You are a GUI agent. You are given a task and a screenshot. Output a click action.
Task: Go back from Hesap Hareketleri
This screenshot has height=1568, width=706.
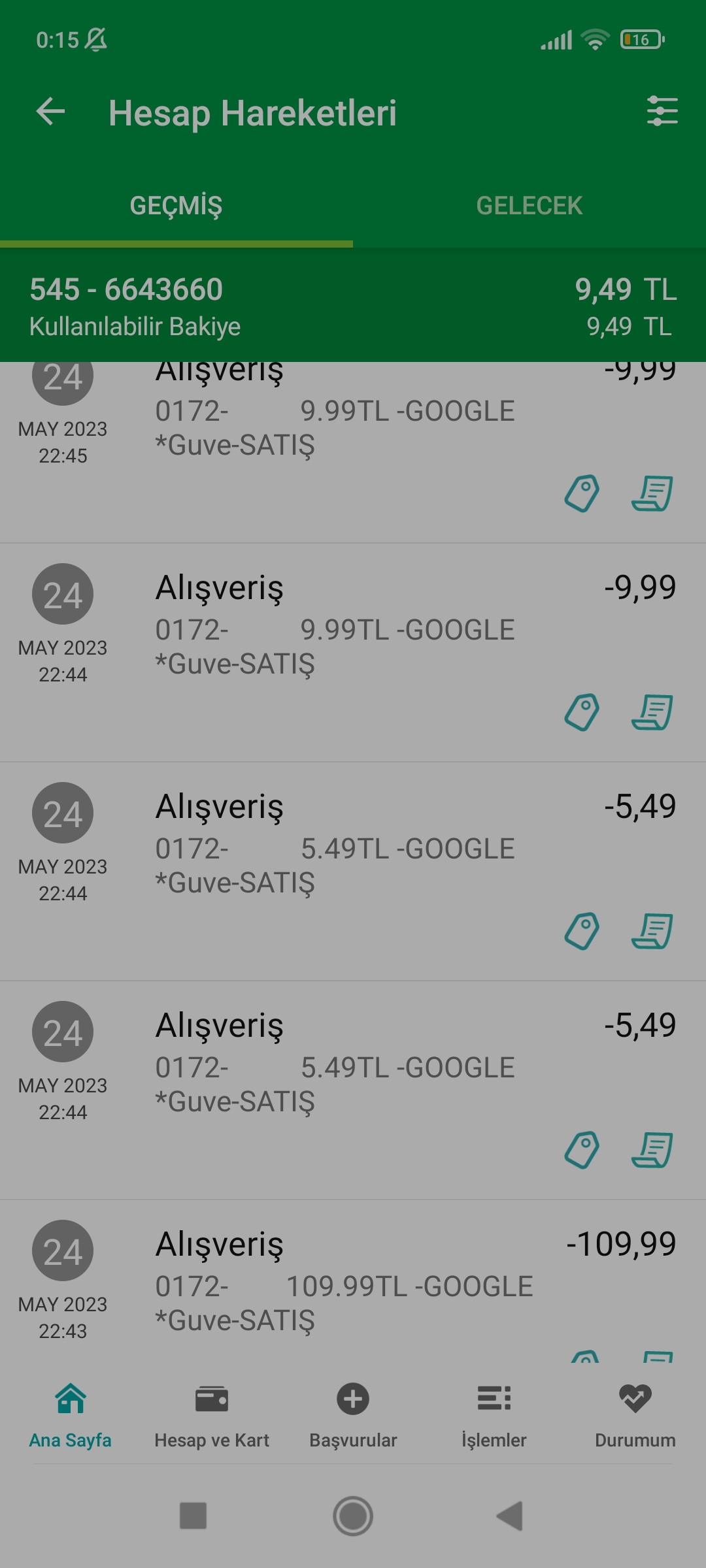51,112
